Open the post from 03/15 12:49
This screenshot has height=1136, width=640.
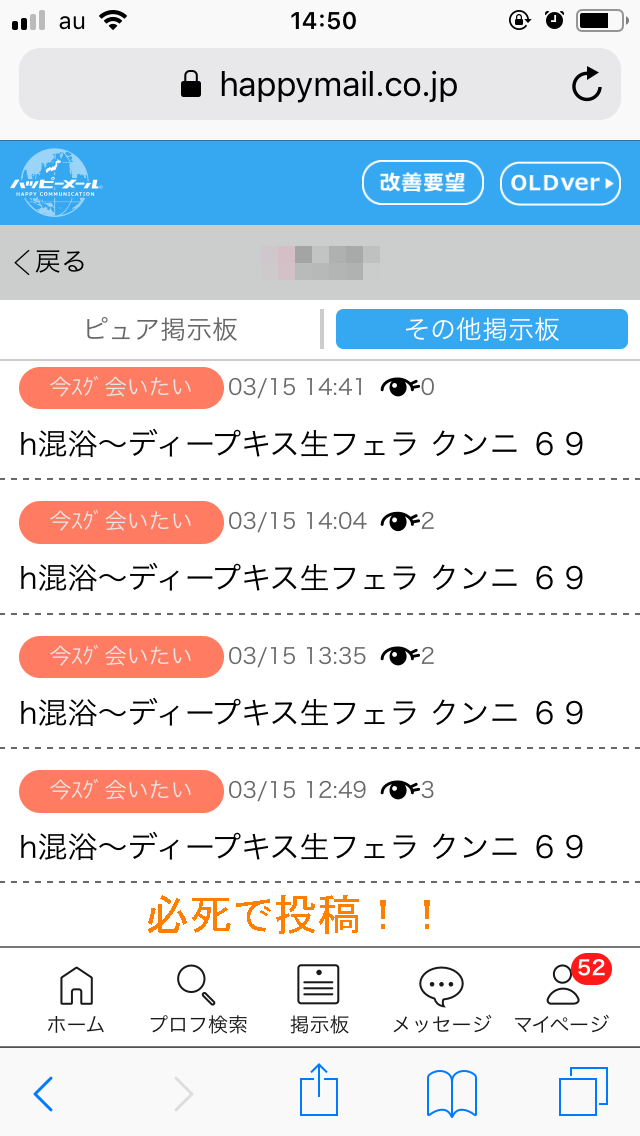(301, 846)
